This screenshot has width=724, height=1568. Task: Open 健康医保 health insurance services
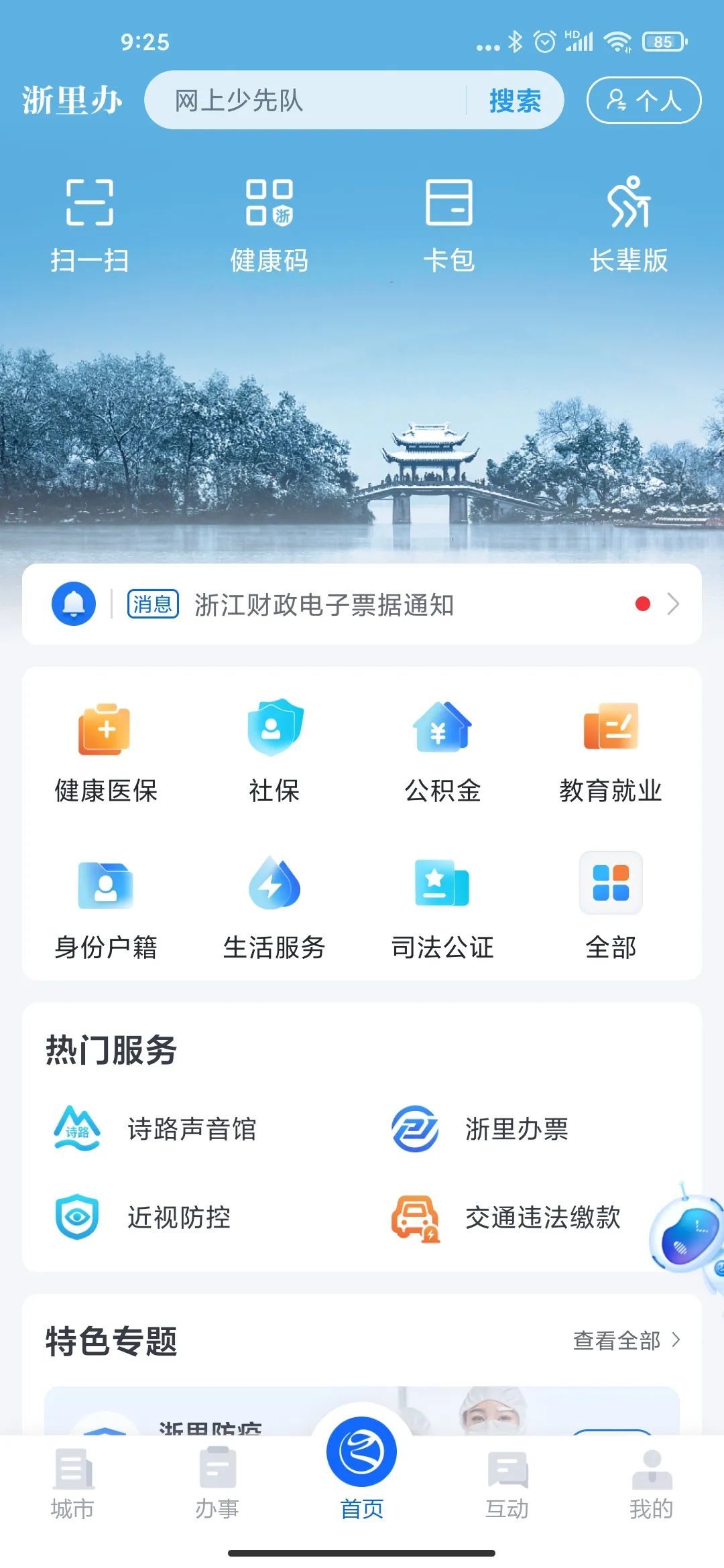(x=105, y=750)
